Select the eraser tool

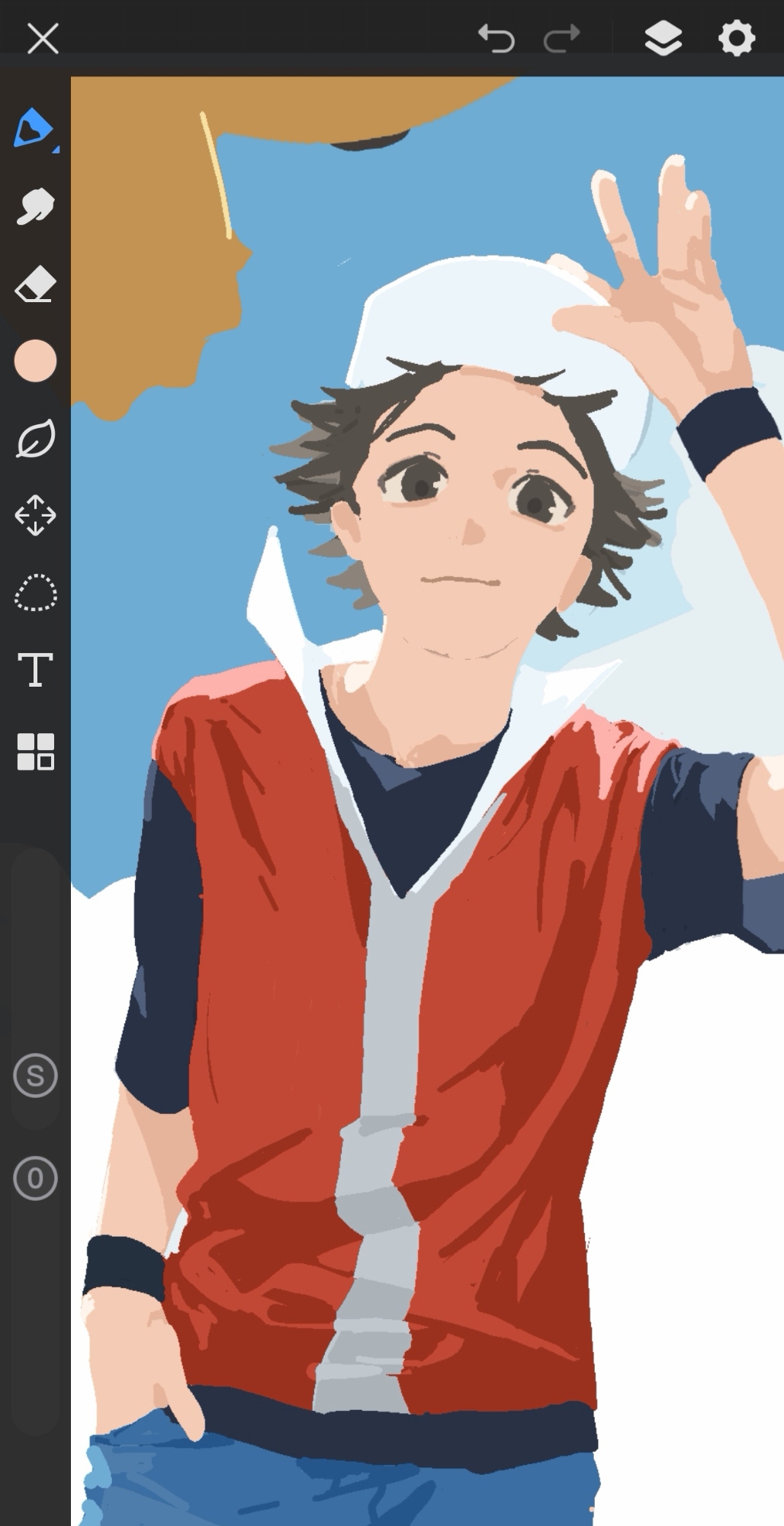[x=35, y=285]
